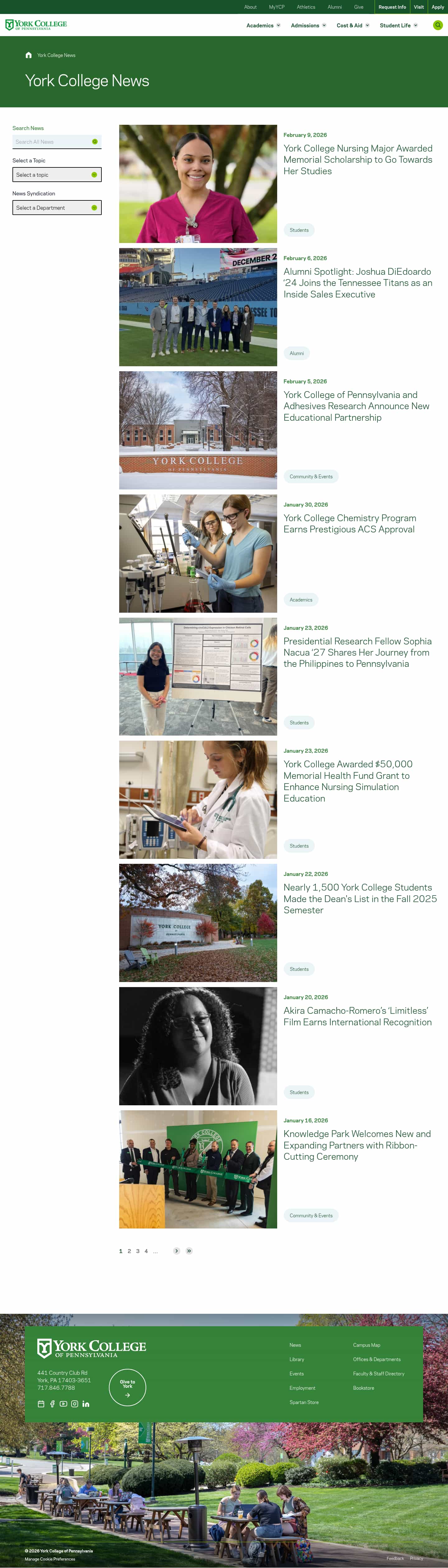Select the Alumni topic chip
The image size is (448, 1568).
click(x=296, y=353)
